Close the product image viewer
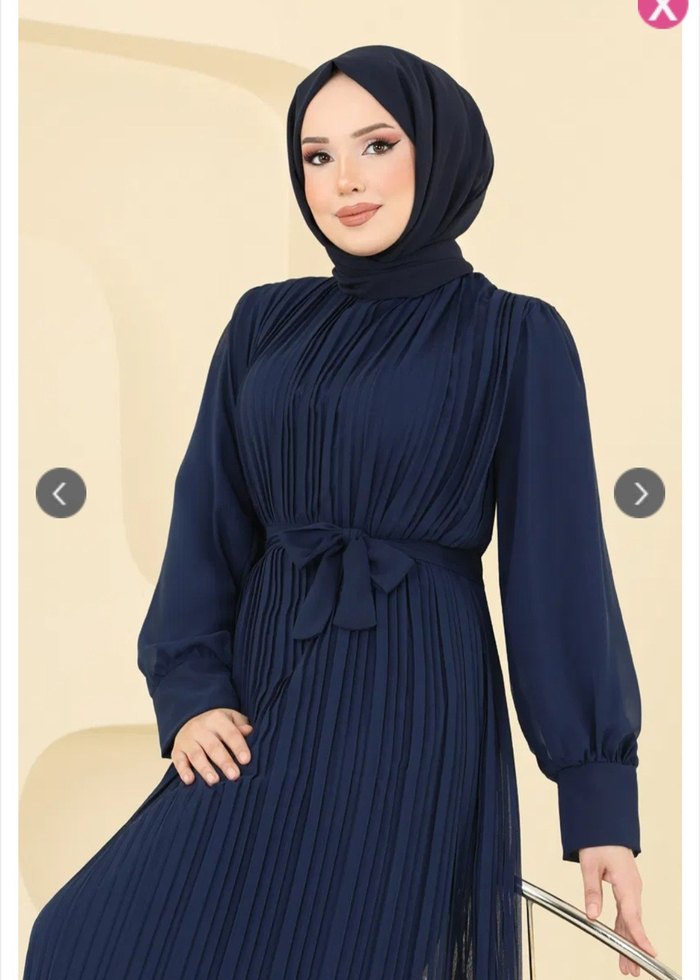Screen dimensions: 700x980 pos(662,9)
